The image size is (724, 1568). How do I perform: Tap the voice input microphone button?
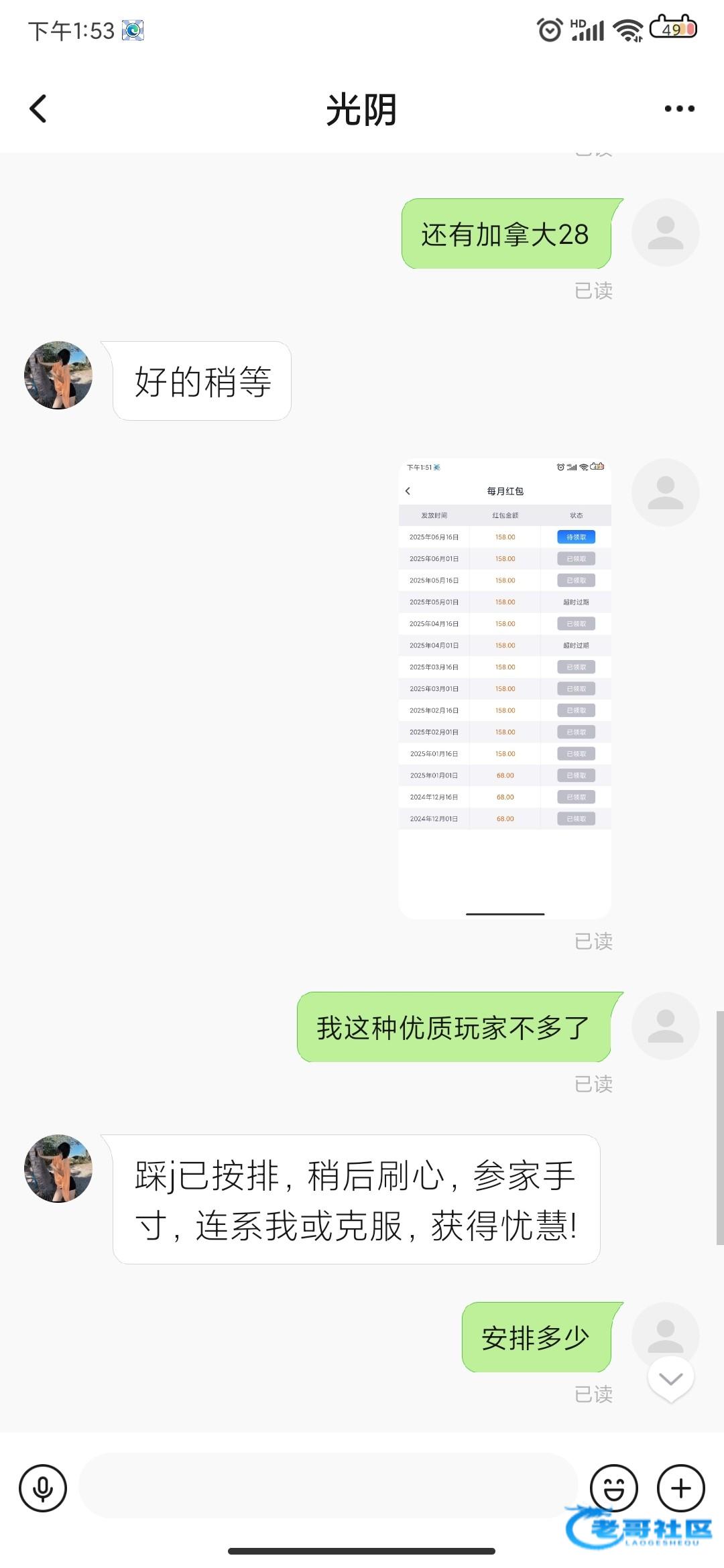click(43, 1488)
